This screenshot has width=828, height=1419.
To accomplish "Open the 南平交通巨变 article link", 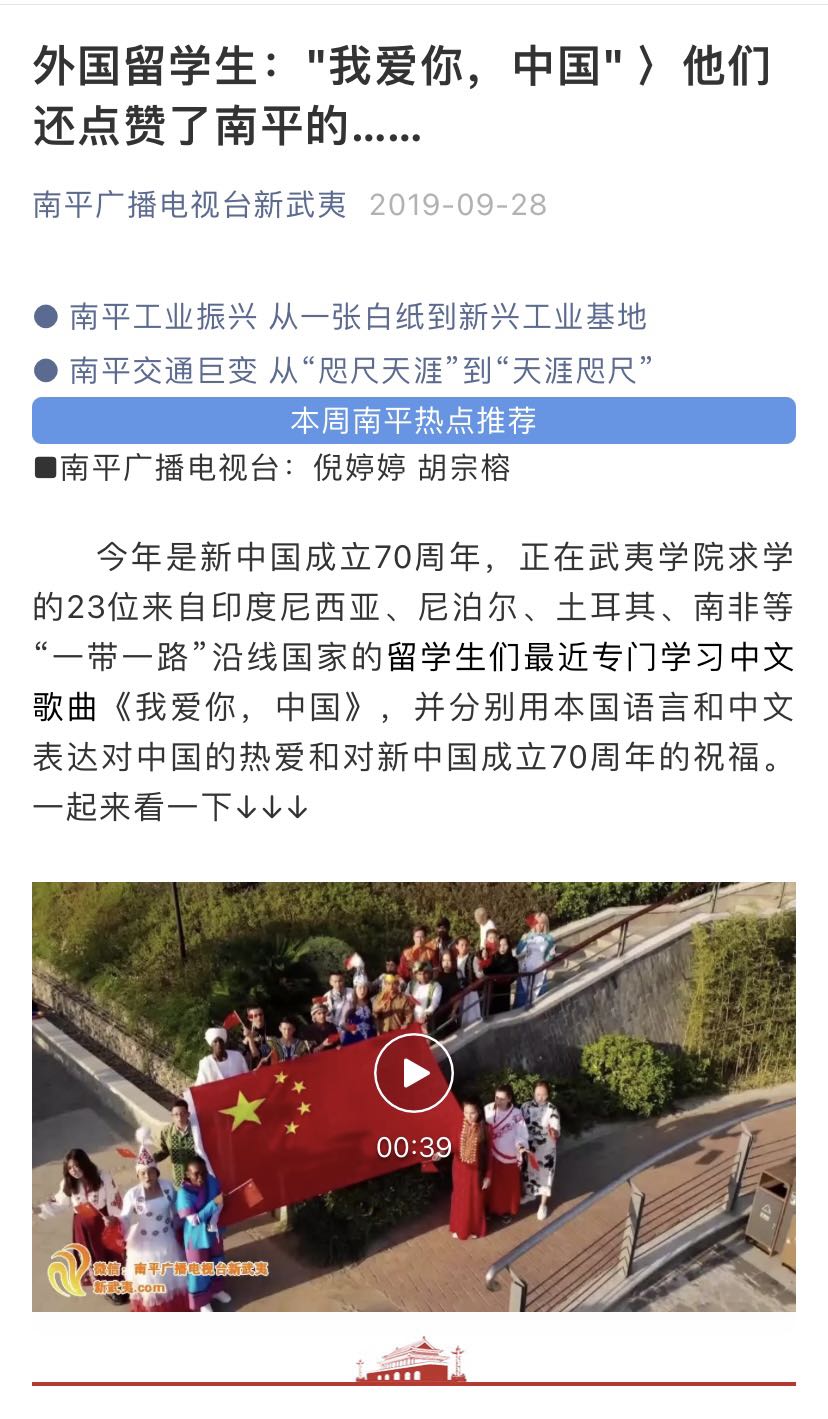I will (x=361, y=371).
